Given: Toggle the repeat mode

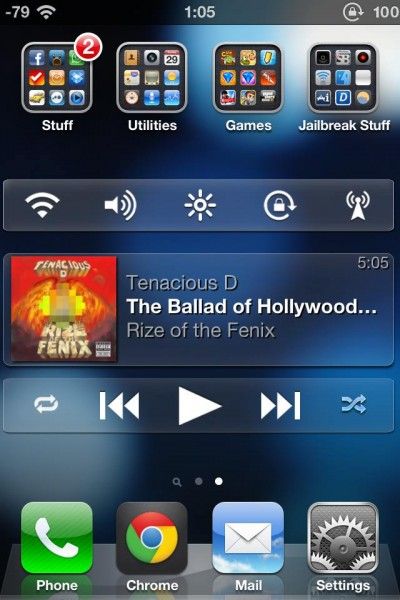Looking at the screenshot, I should pyautogui.click(x=46, y=405).
